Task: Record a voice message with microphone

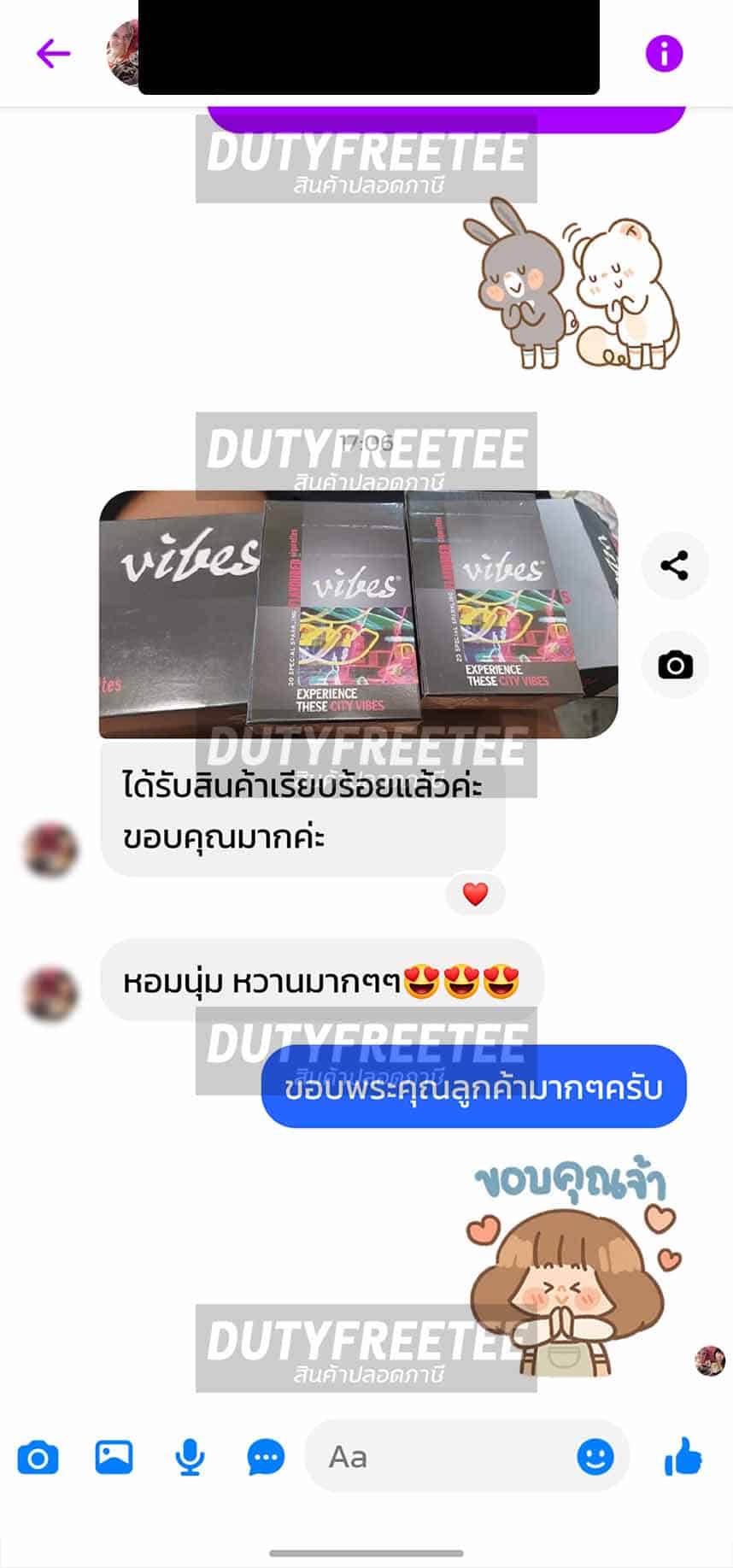Action: pos(190,1457)
